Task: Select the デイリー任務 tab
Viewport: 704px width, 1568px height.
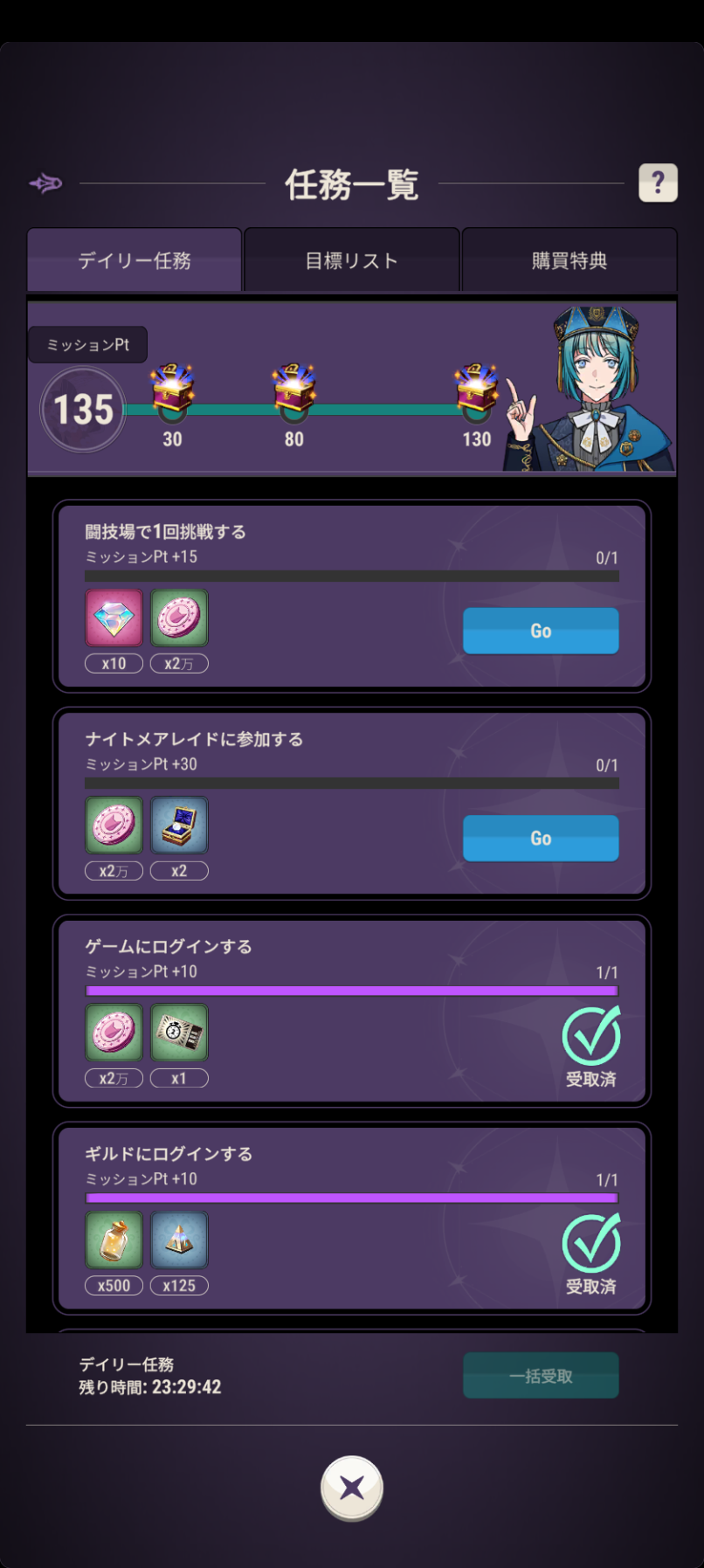Action: (135, 260)
